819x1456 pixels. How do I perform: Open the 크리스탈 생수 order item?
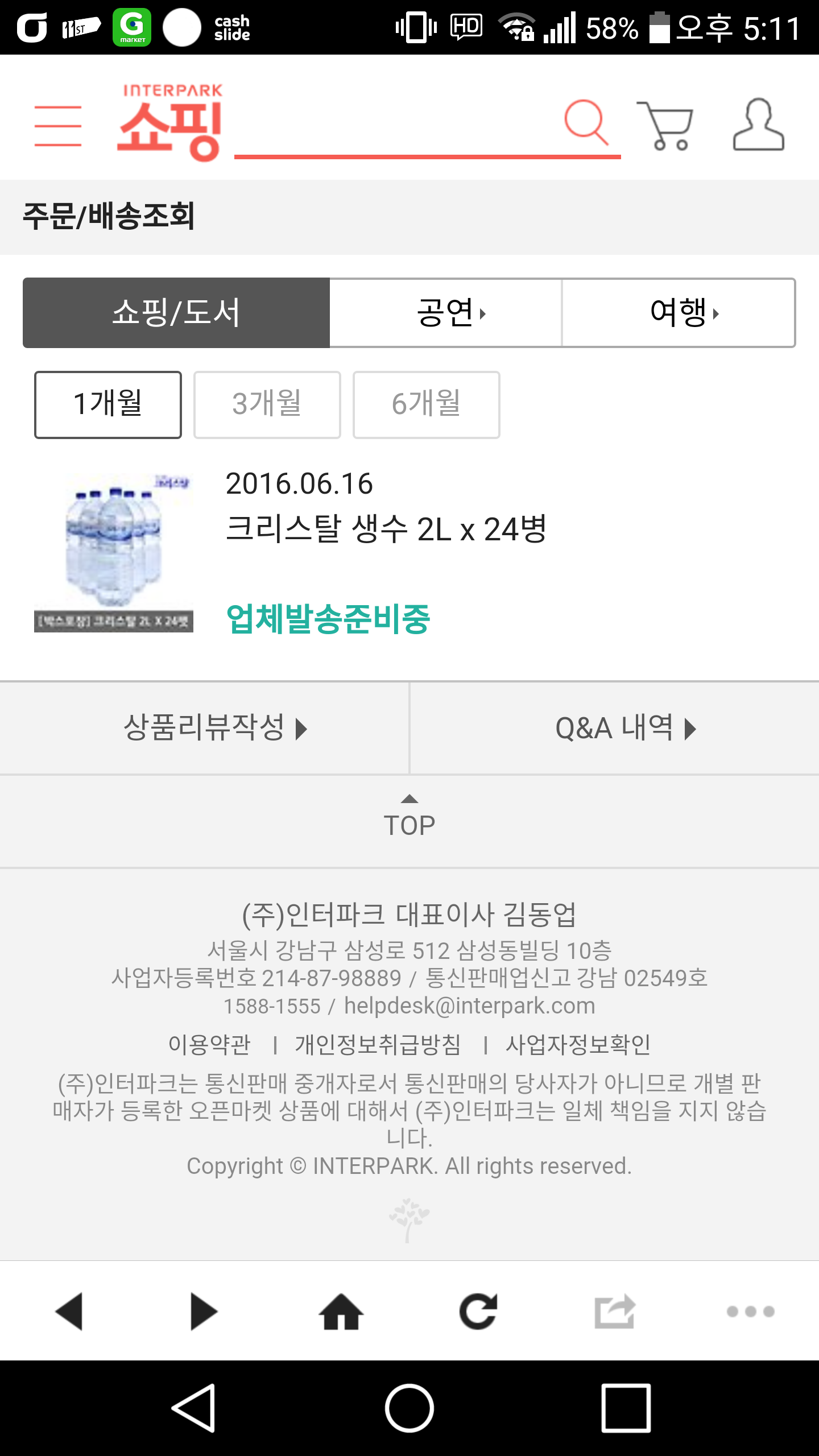click(386, 529)
